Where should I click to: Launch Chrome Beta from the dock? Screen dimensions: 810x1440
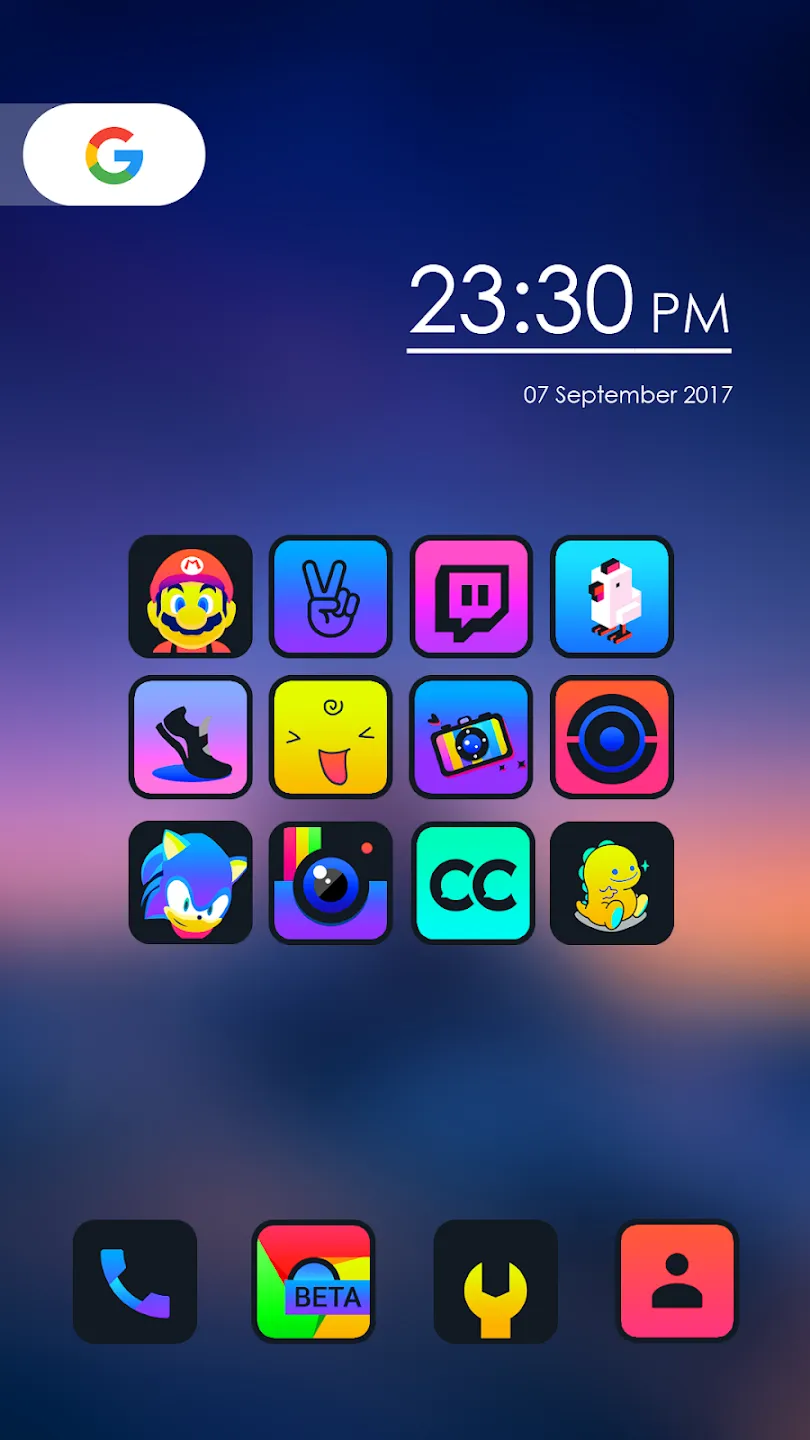pos(313,1281)
